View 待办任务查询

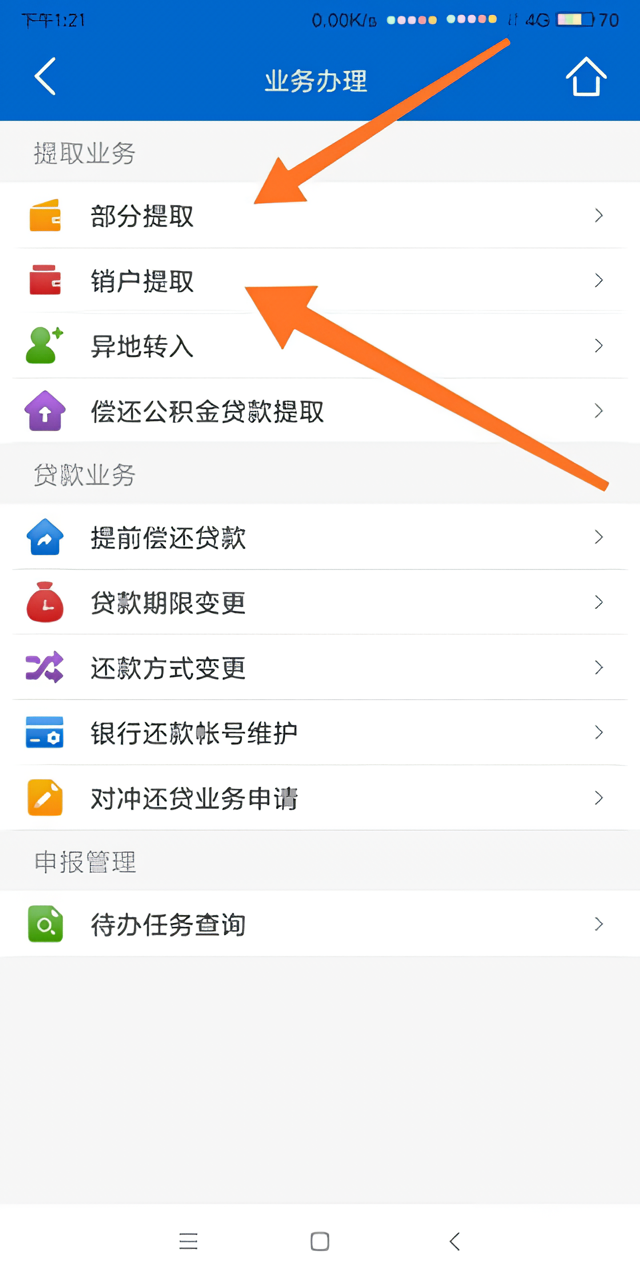pos(168,925)
